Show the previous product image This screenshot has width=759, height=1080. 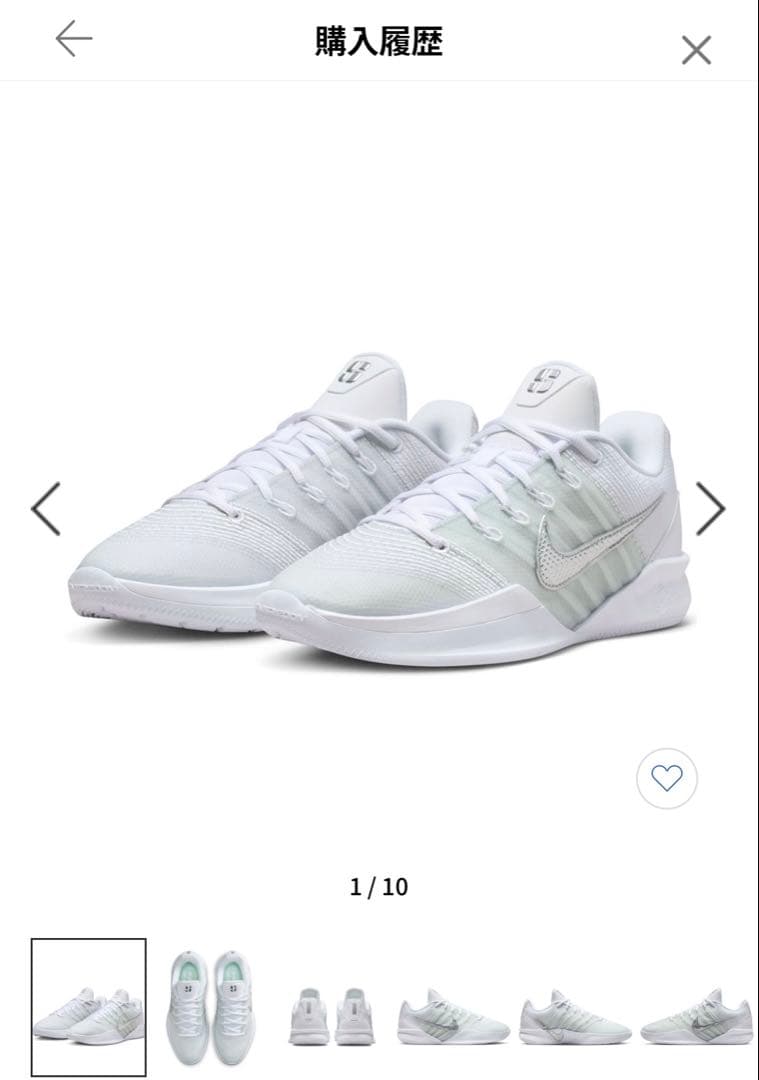click(x=46, y=509)
